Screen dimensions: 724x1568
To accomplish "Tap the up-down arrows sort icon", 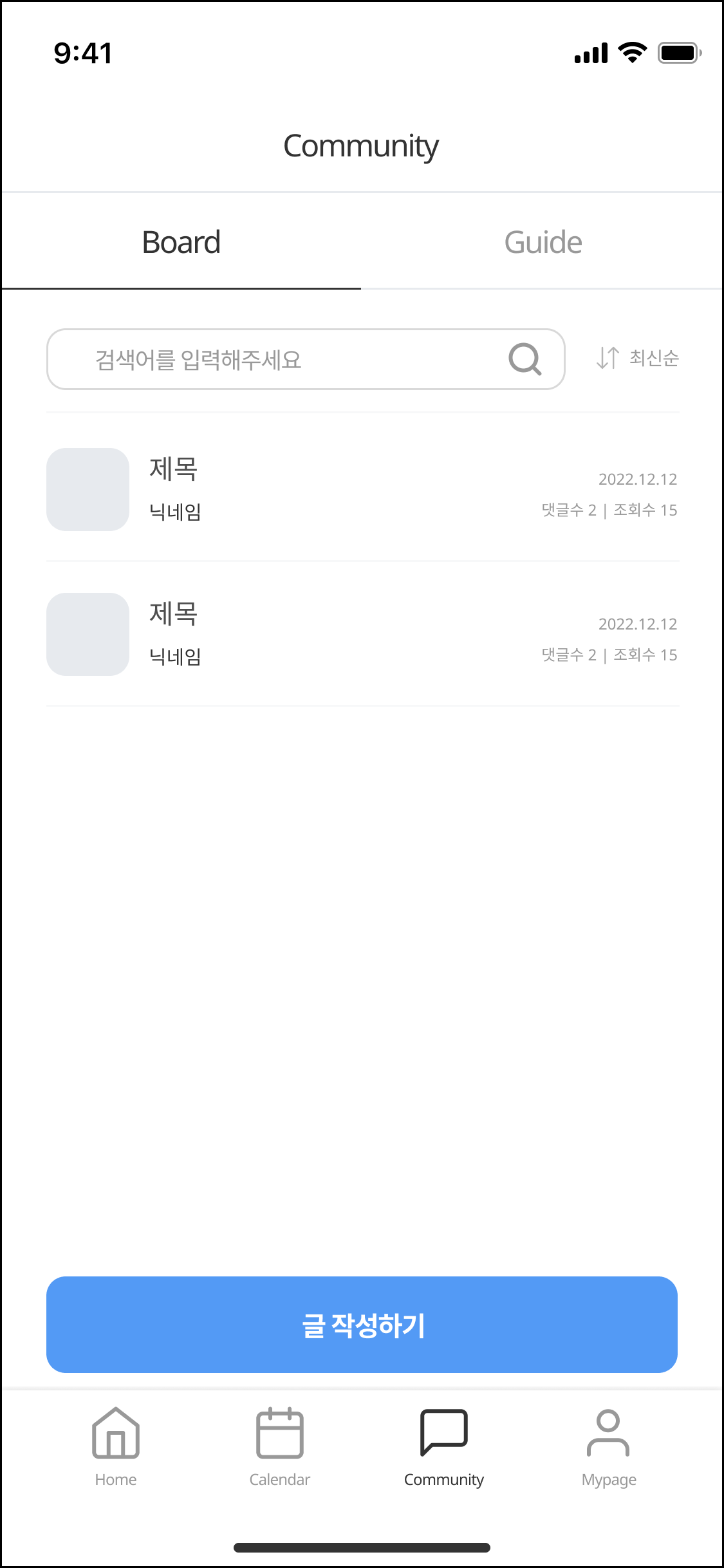I will (608, 358).
